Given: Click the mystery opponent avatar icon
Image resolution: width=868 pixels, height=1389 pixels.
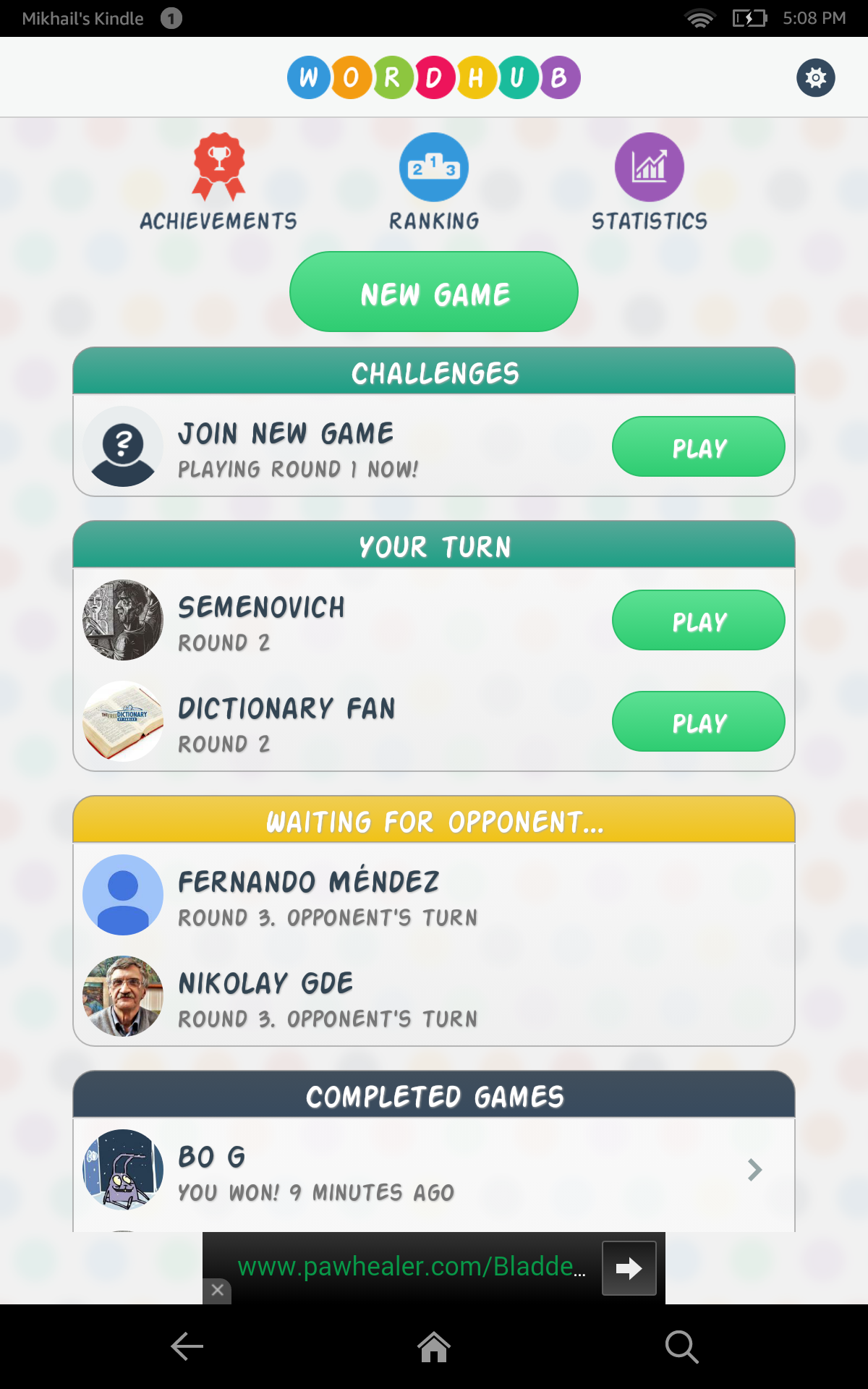Looking at the screenshot, I should pyautogui.click(x=122, y=446).
